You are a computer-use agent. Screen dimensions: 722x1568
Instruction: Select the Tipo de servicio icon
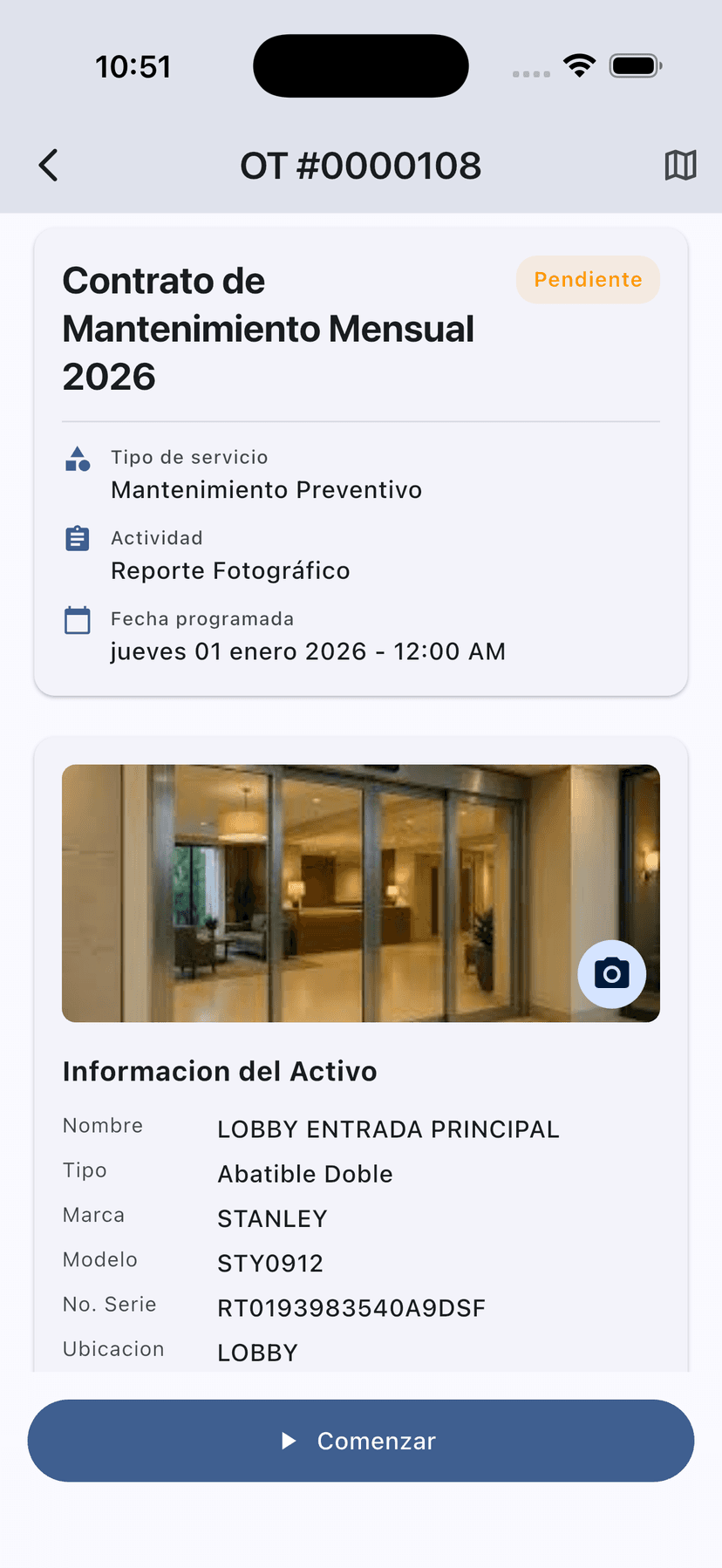click(77, 458)
